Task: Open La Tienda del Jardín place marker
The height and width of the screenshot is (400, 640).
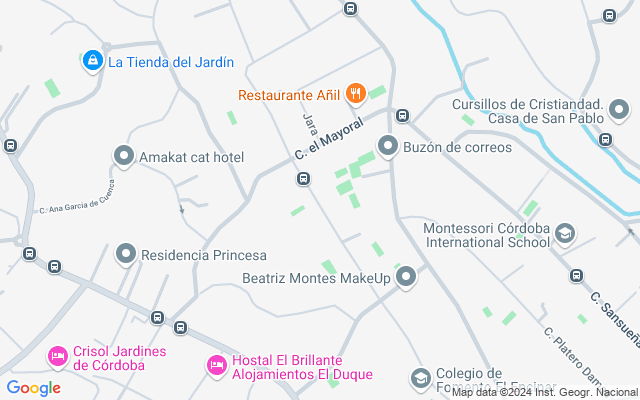Action: [x=93, y=61]
